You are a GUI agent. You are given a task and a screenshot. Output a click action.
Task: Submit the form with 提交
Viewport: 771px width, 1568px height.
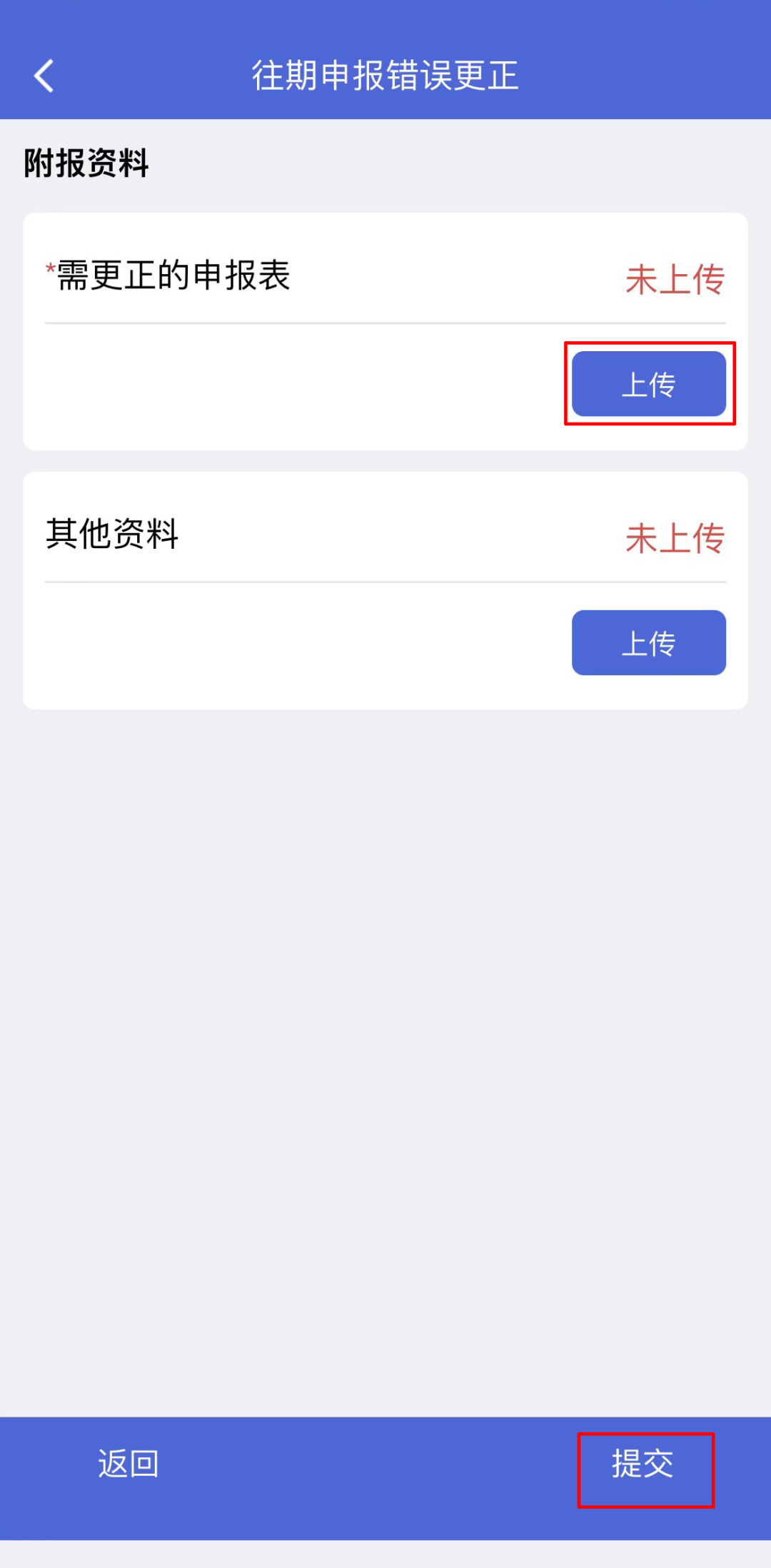tap(643, 1464)
